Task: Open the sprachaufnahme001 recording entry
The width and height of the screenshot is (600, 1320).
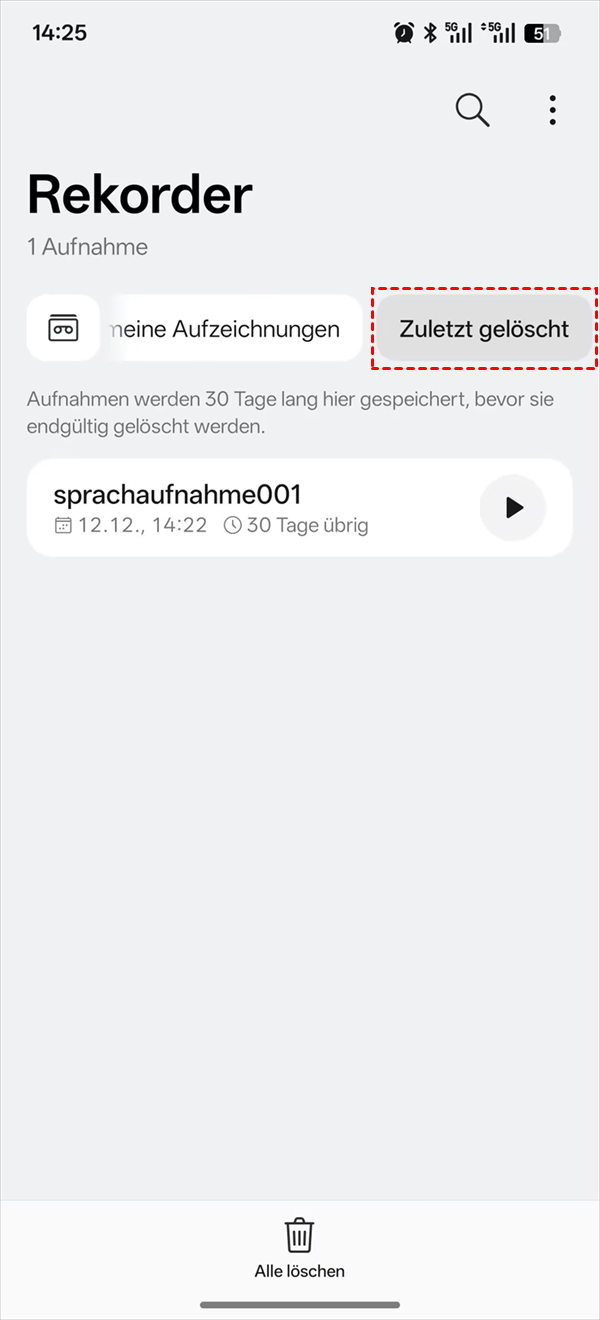Action: (x=240, y=508)
